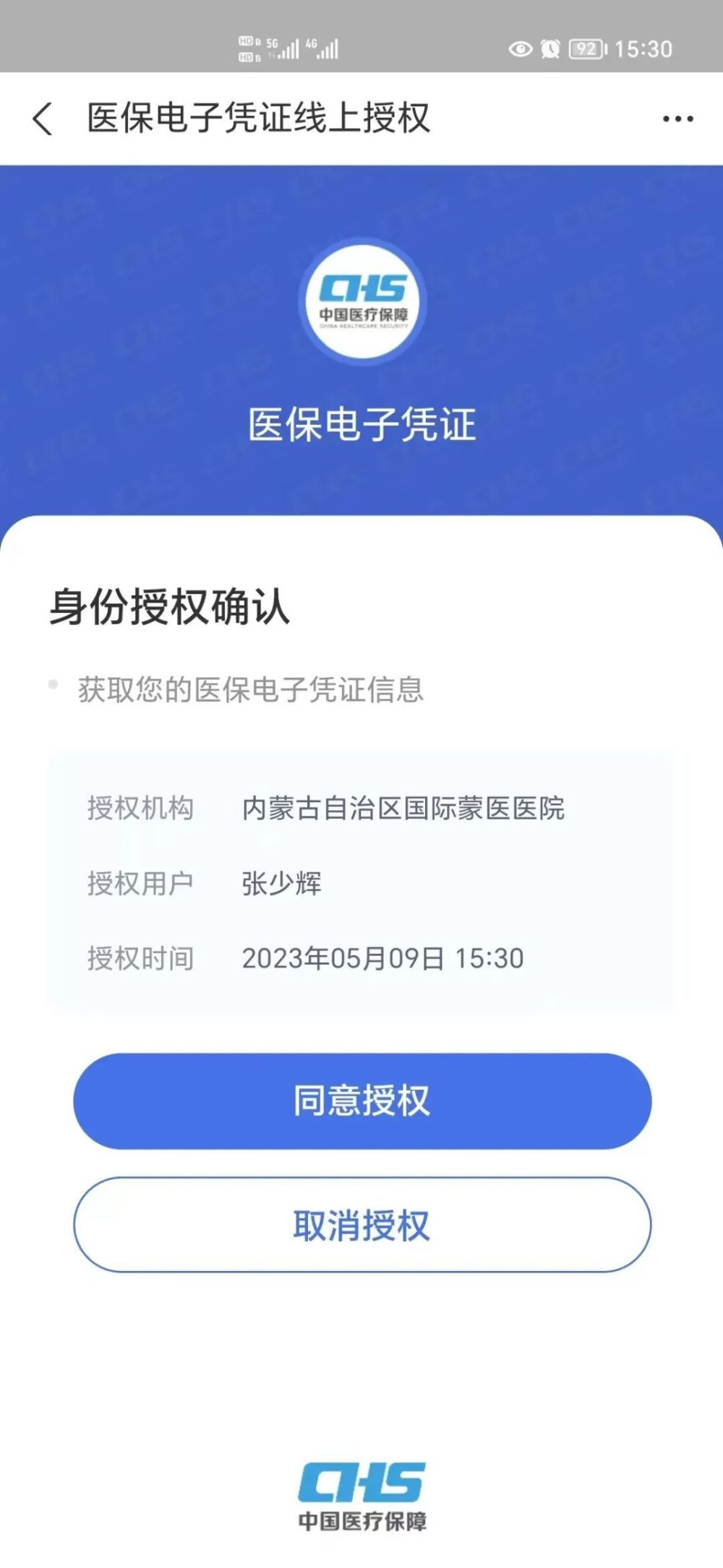Tap the back arrow to return
The height and width of the screenshot is (1568, 723).
pos(41,118)
